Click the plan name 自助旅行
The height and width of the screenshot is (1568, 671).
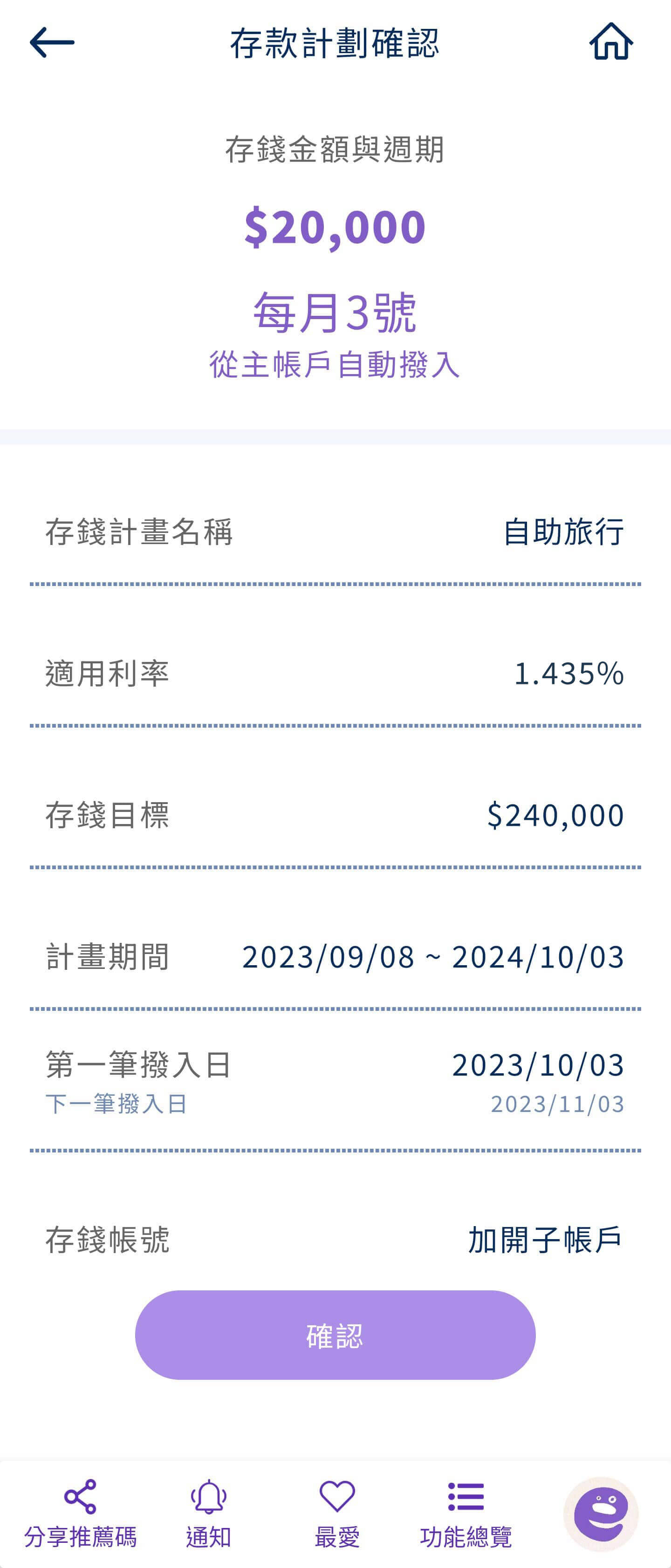(x=565, y=532)
